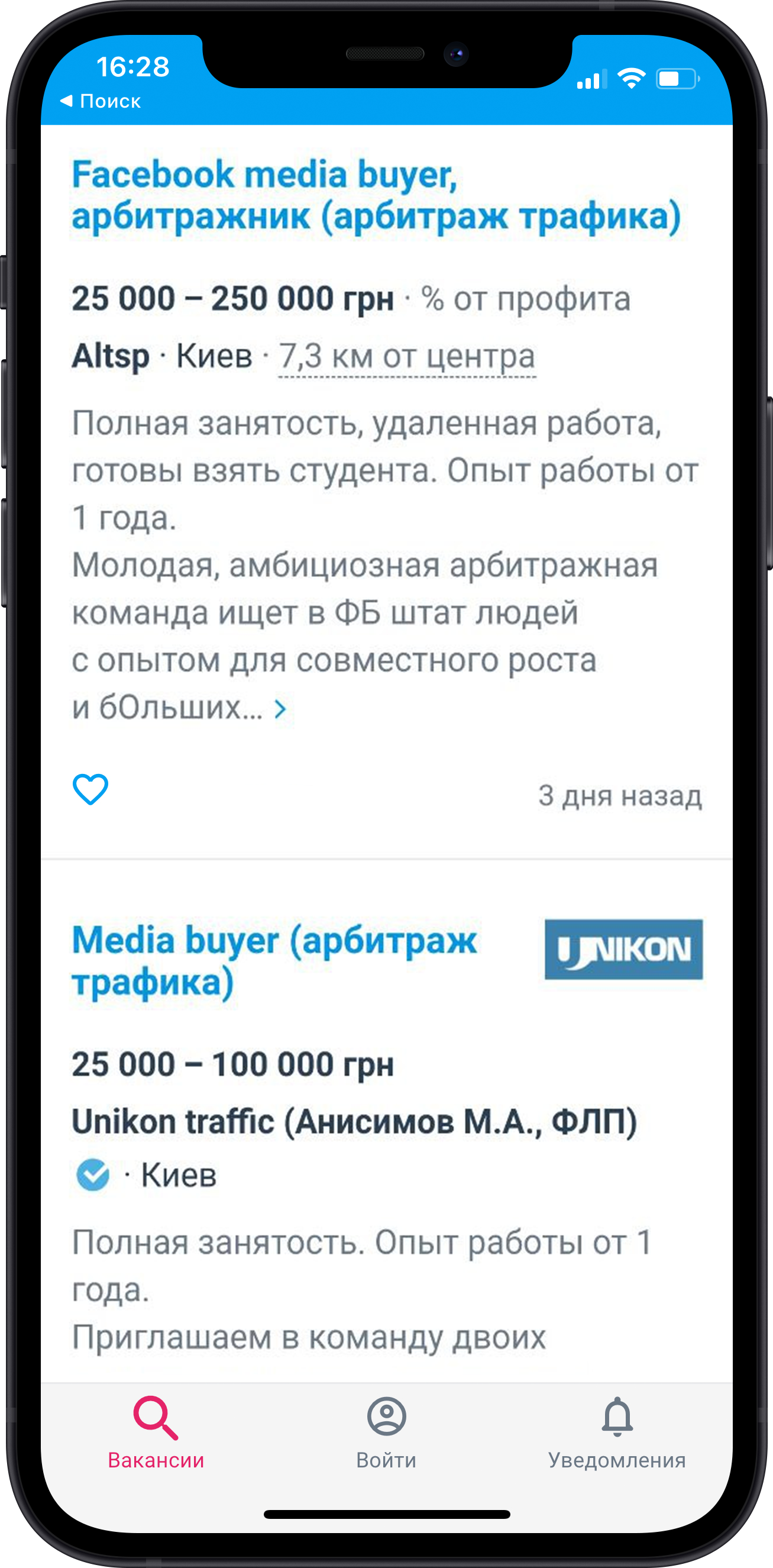Image resolution: width=773 pixels, height=1568 pixels.
Task: Expand the Altsp vacancy description chevron
Action: [x=280, y=708]
